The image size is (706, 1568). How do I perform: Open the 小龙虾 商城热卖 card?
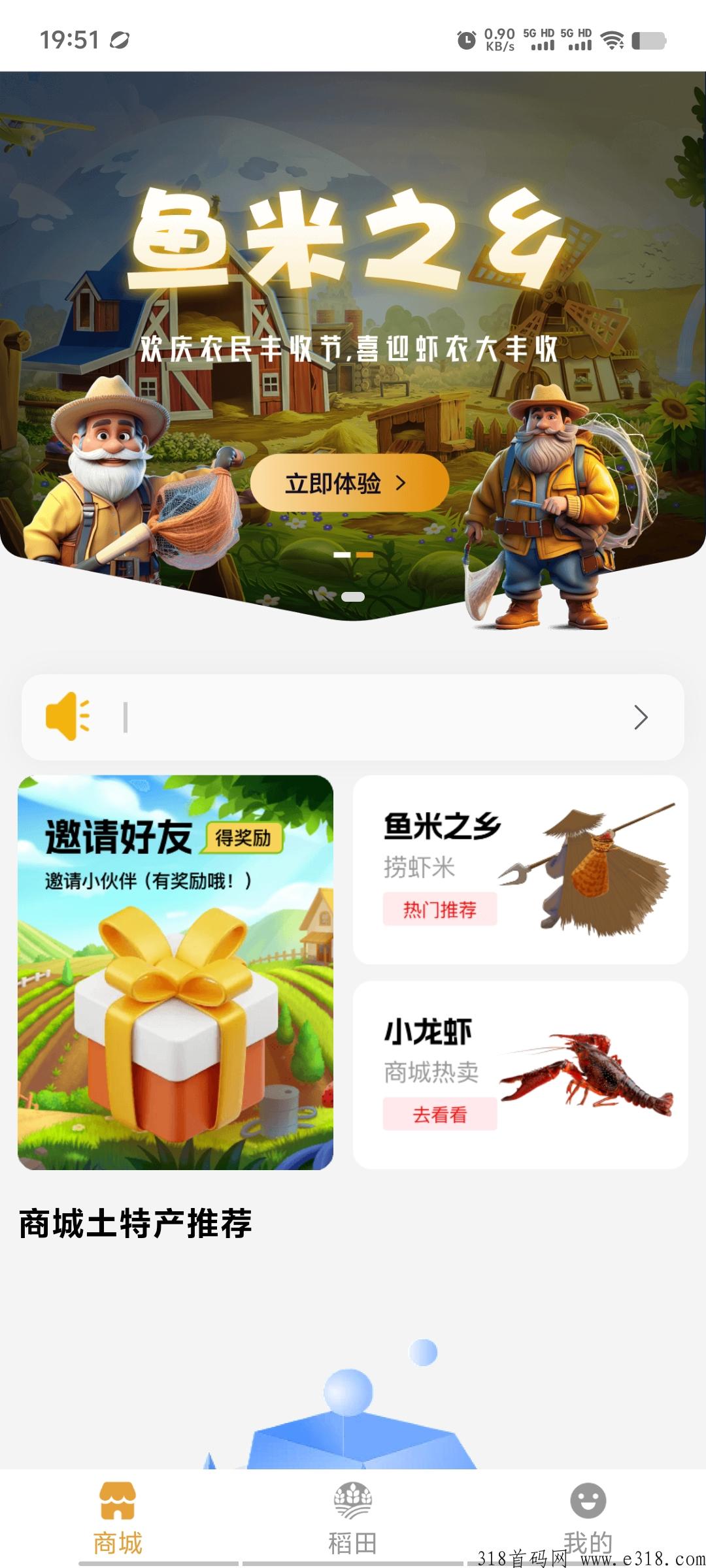(x=520, y=1074)
